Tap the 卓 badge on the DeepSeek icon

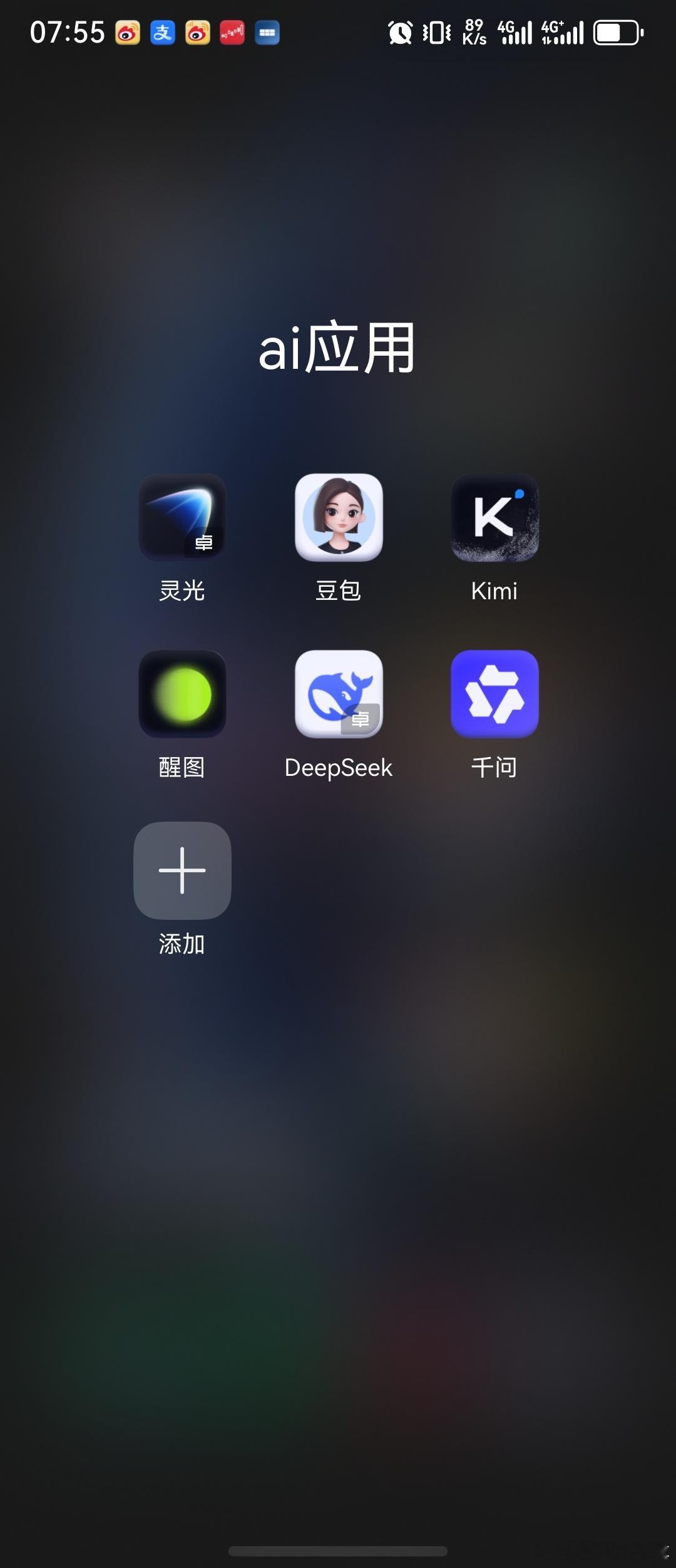[362, 719]
